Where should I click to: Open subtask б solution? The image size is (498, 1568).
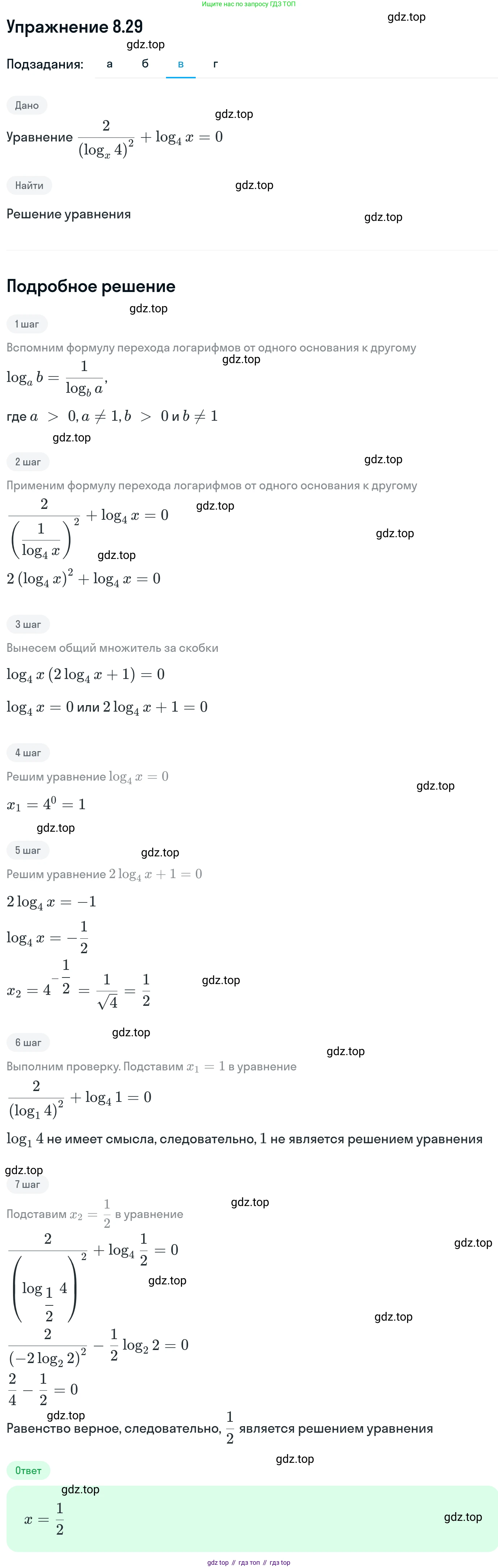145,64
